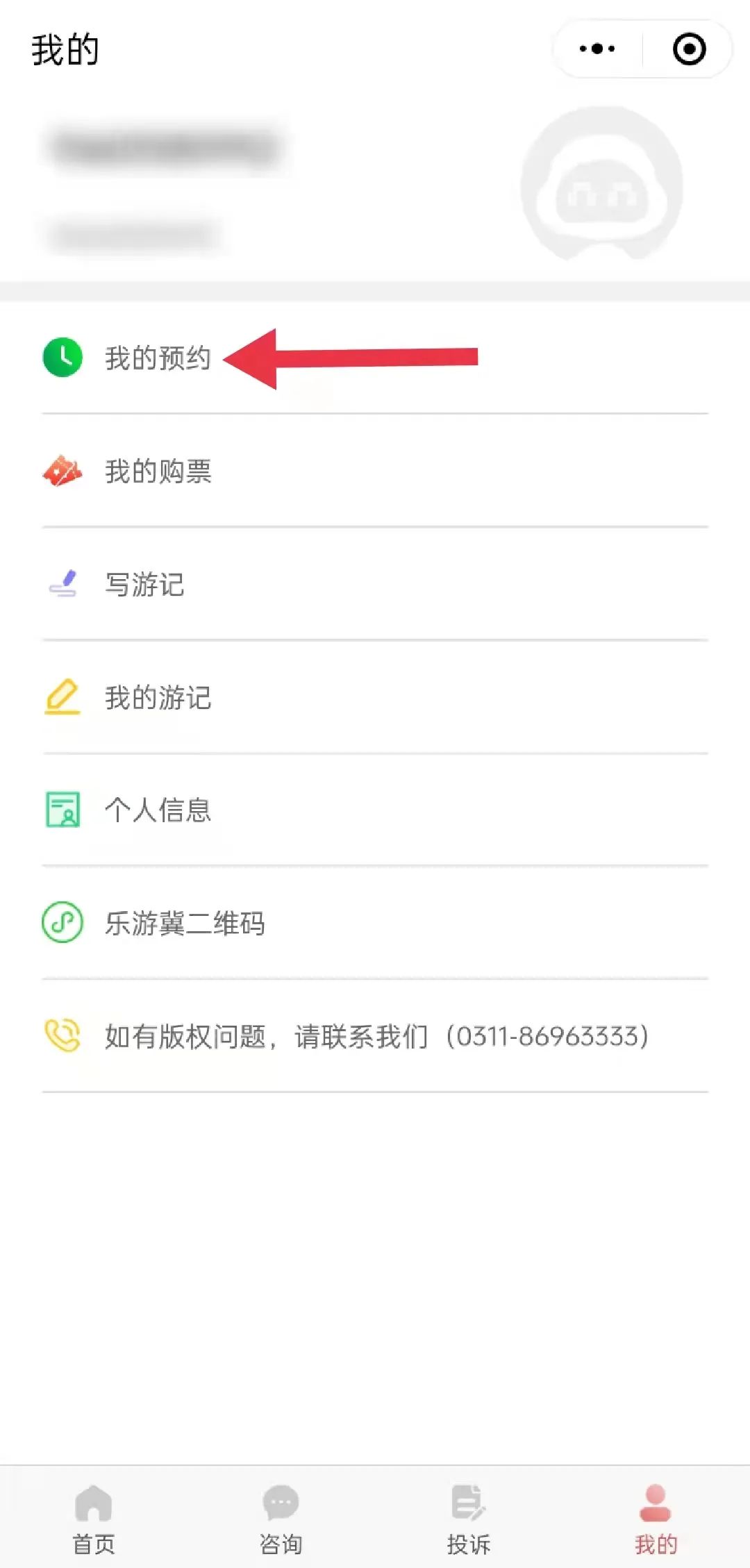The height and width of the screenshot is (1568, 750).
Task: Select the 我的 tab
Action: tap(656, 1519)
